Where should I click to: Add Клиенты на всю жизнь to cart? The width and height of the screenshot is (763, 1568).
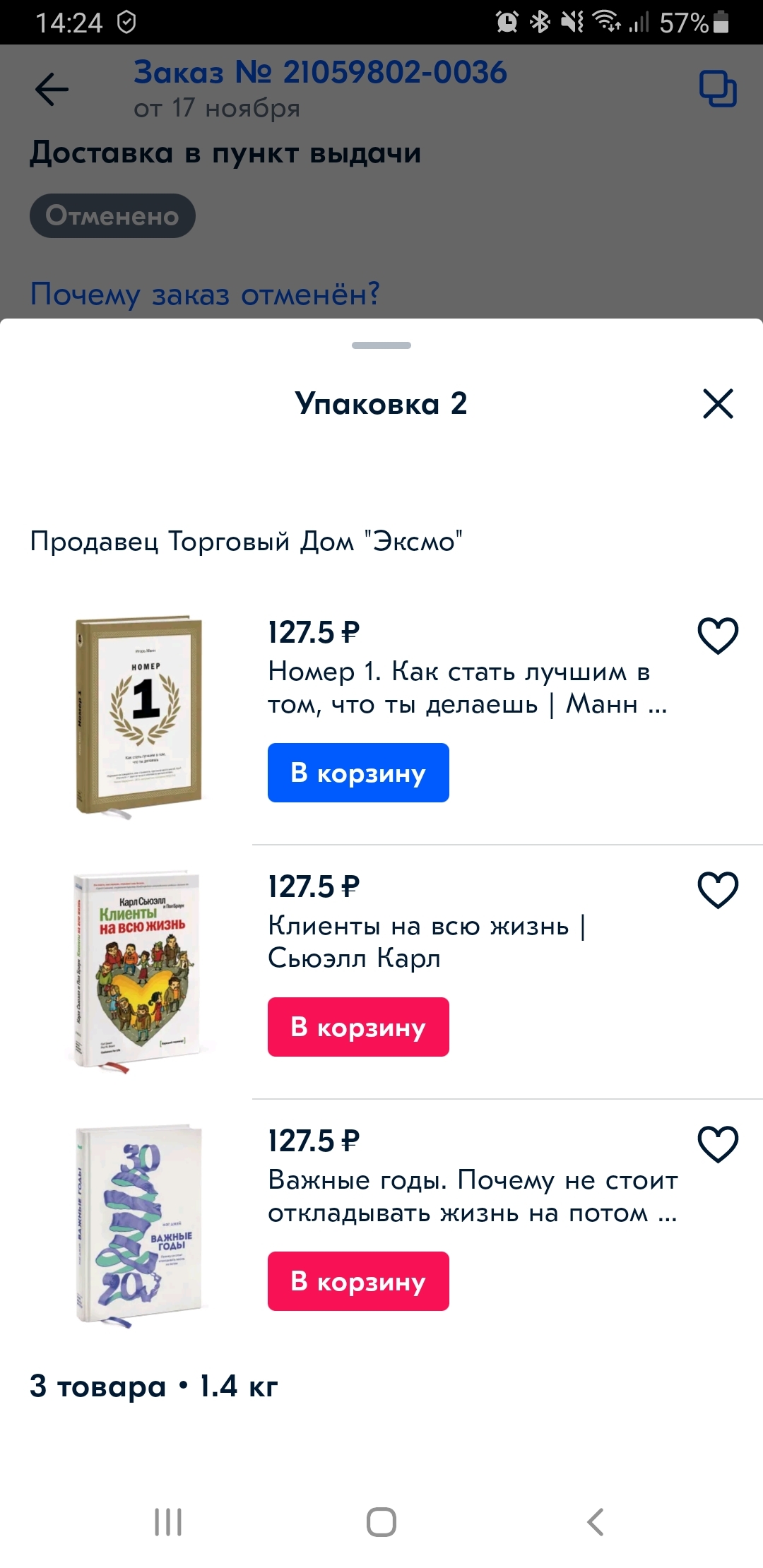pyautogui.click(x=358, y=1027)
